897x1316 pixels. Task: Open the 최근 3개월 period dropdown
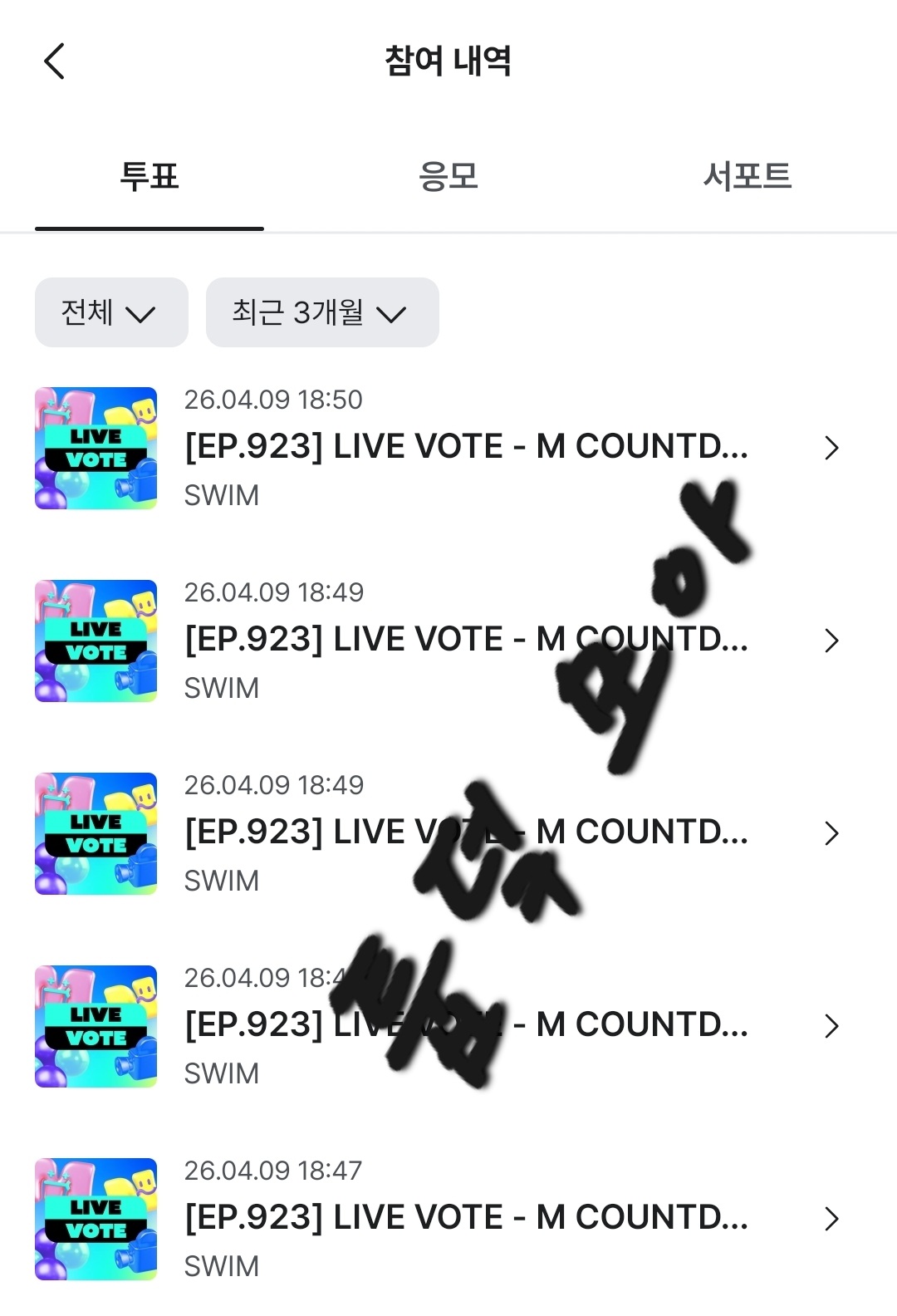click(x=322, y=312)
